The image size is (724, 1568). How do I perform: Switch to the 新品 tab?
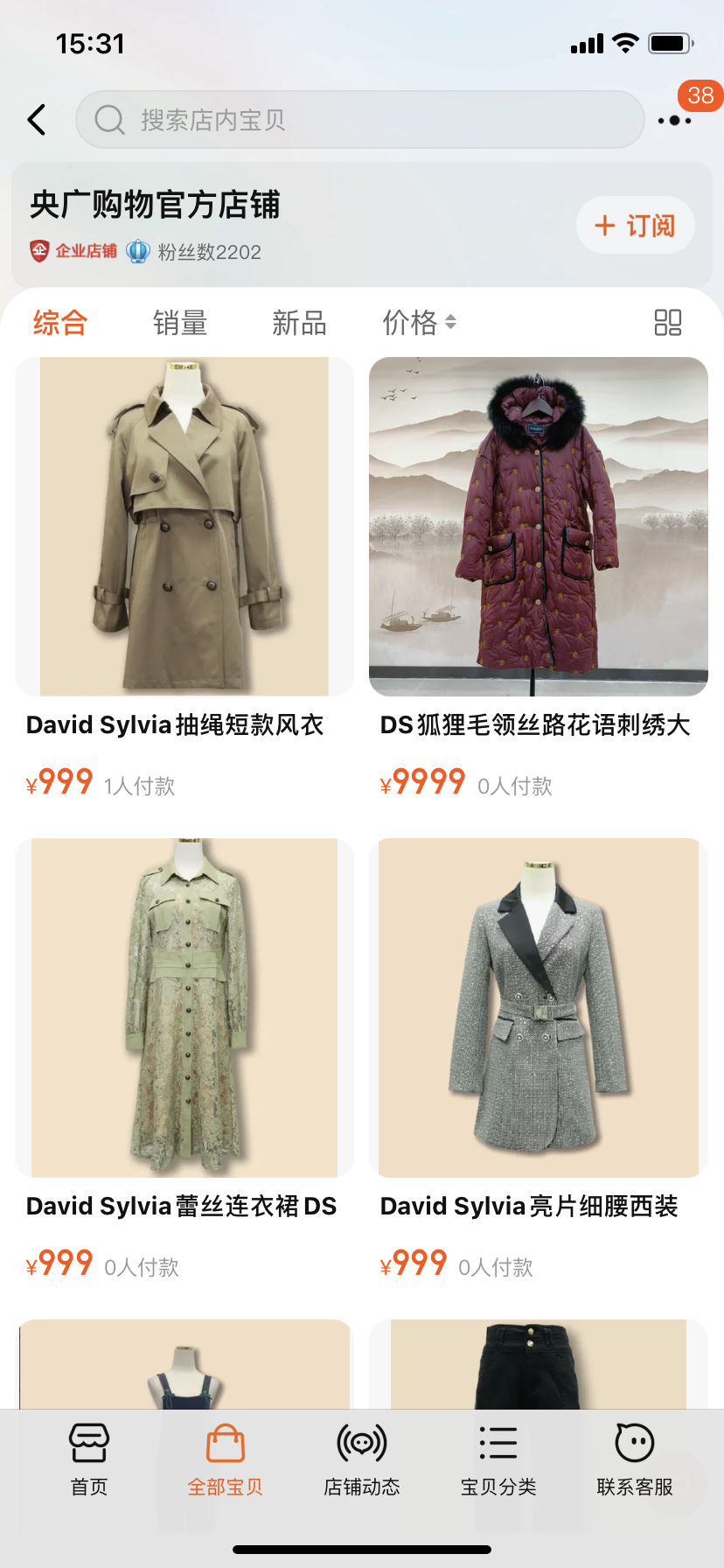click(299, 323)
